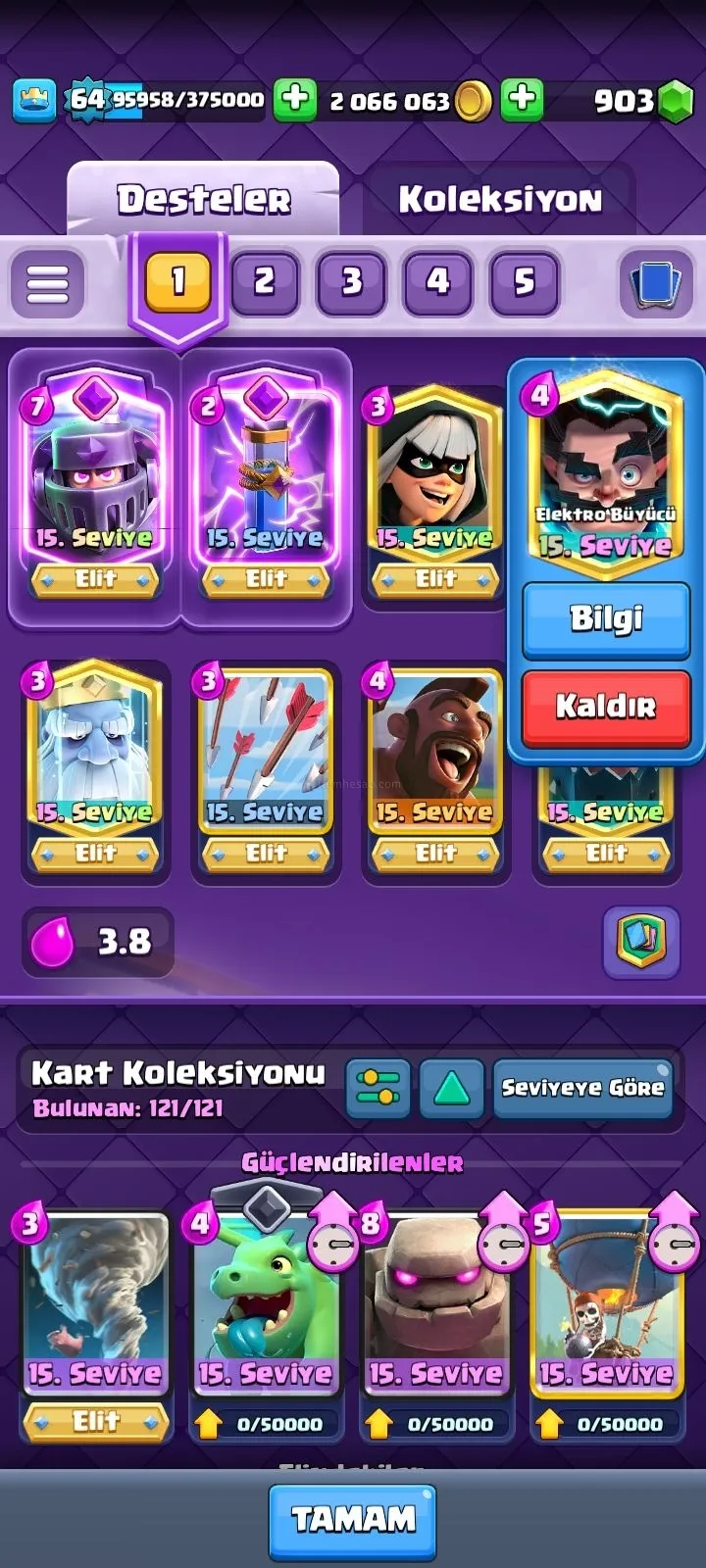Select deck slot 5

[x=524, y=283]
